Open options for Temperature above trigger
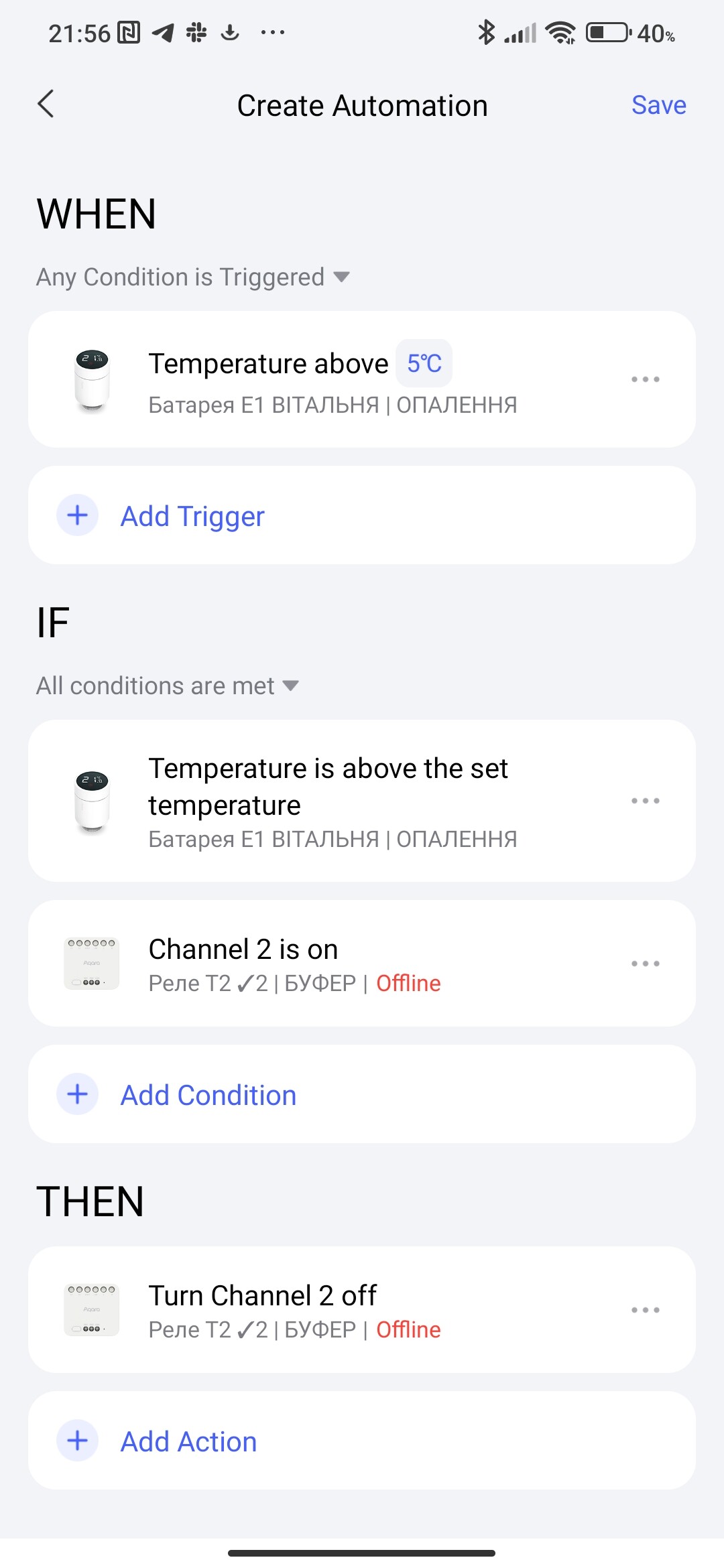This screenshot has height=1568, width=724. [x=645, y=379]
